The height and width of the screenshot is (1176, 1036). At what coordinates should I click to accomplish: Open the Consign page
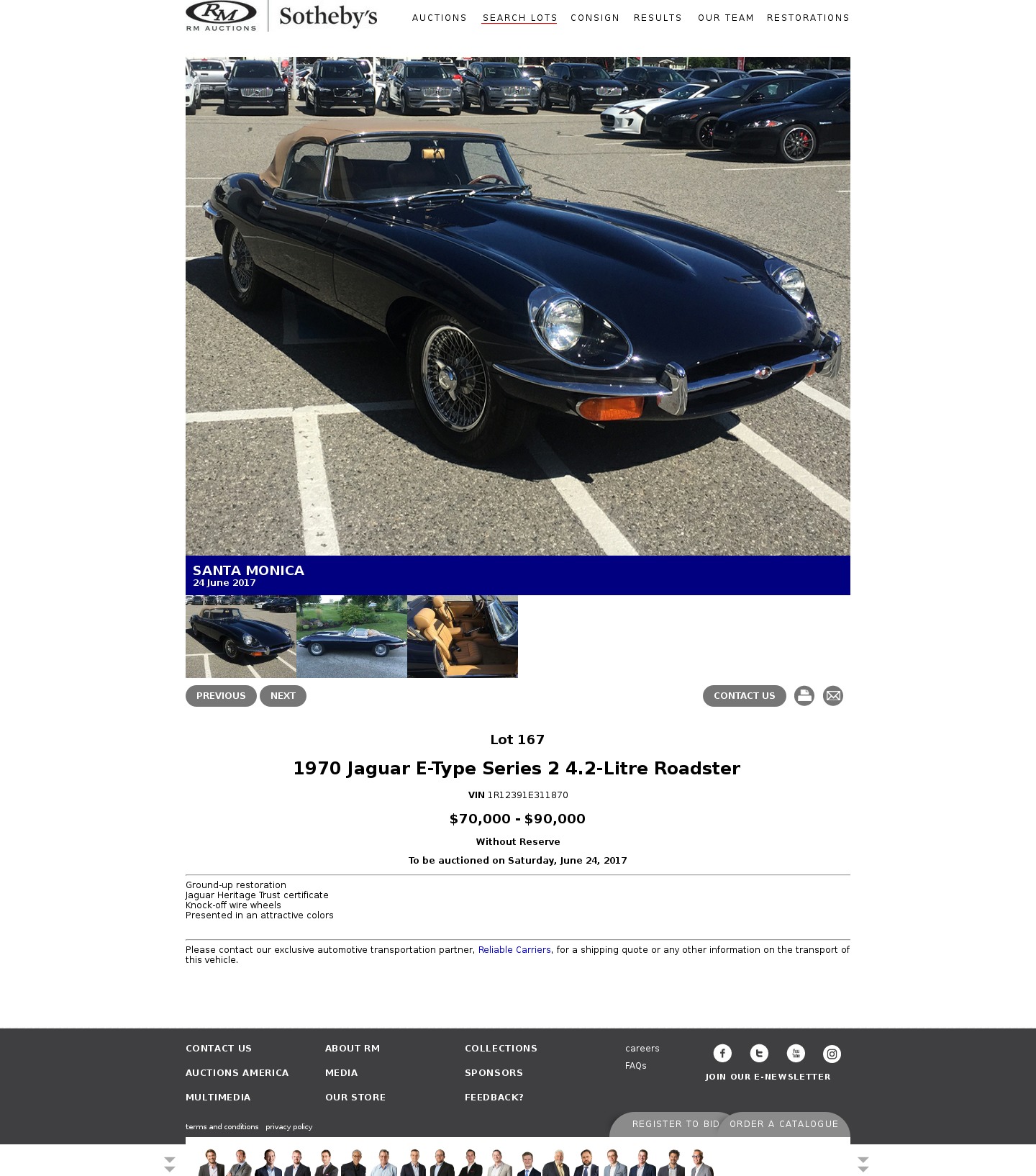pos(594,18)
